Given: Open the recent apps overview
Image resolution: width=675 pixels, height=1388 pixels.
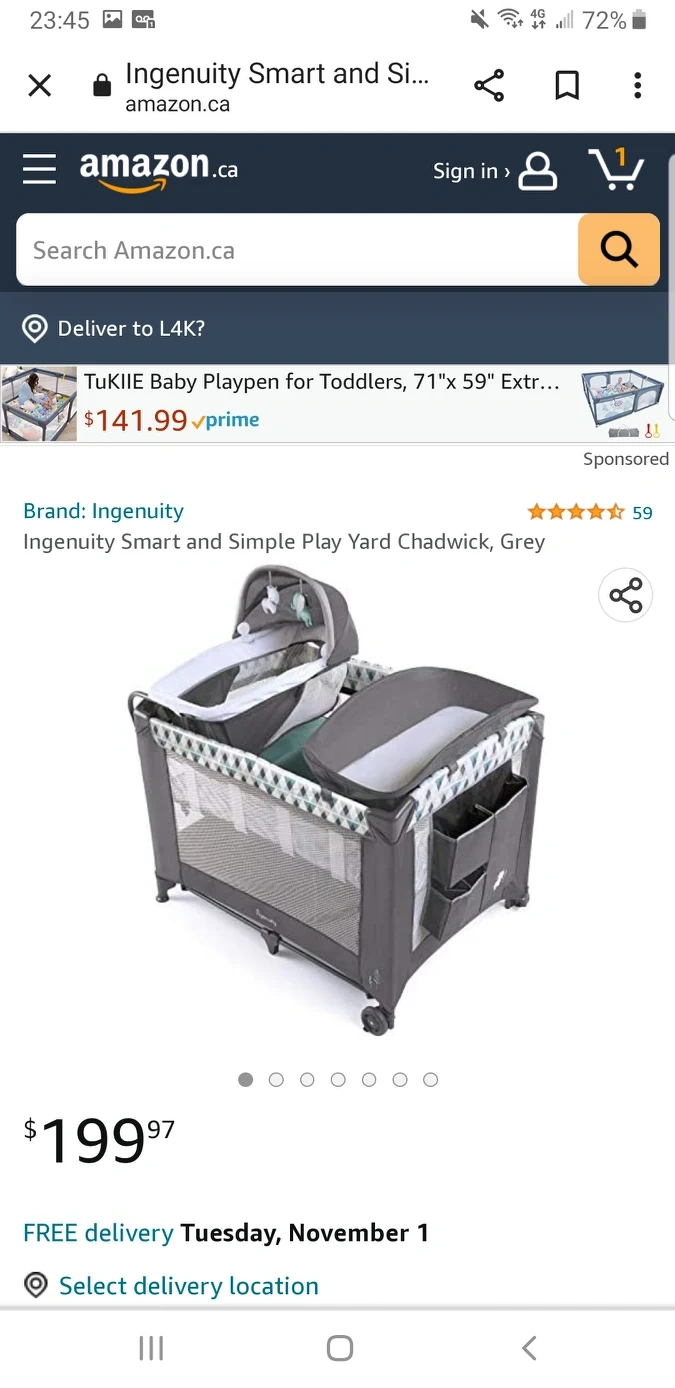Looking at the screenshot, I should point(151,1348).
